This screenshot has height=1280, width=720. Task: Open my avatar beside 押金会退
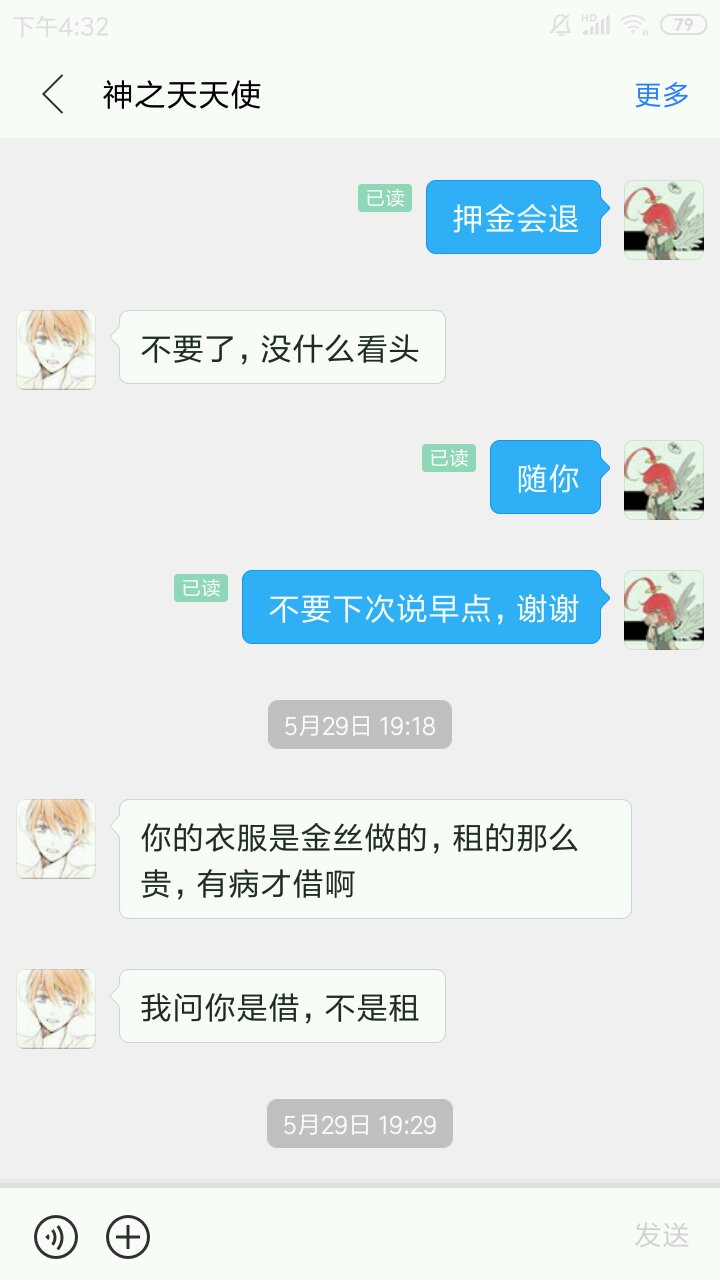coord(664,220)
